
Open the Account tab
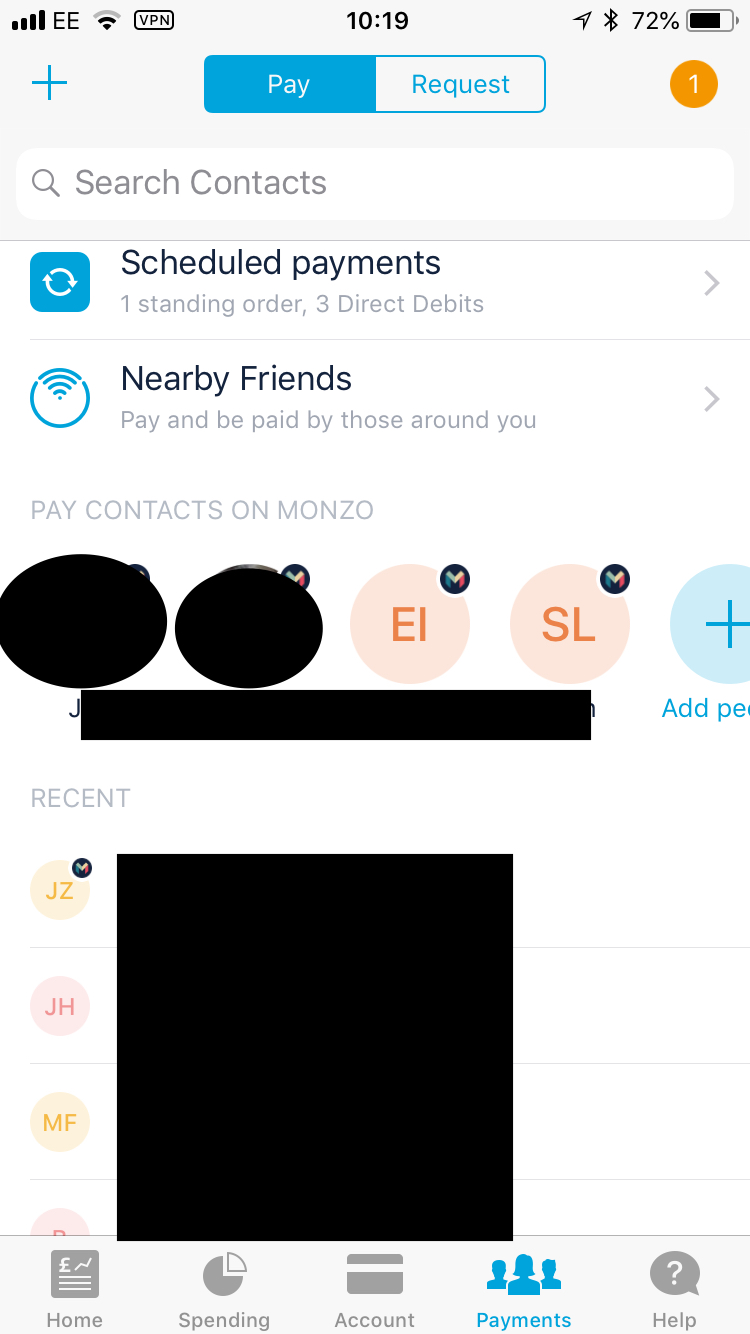(374, 1290)
